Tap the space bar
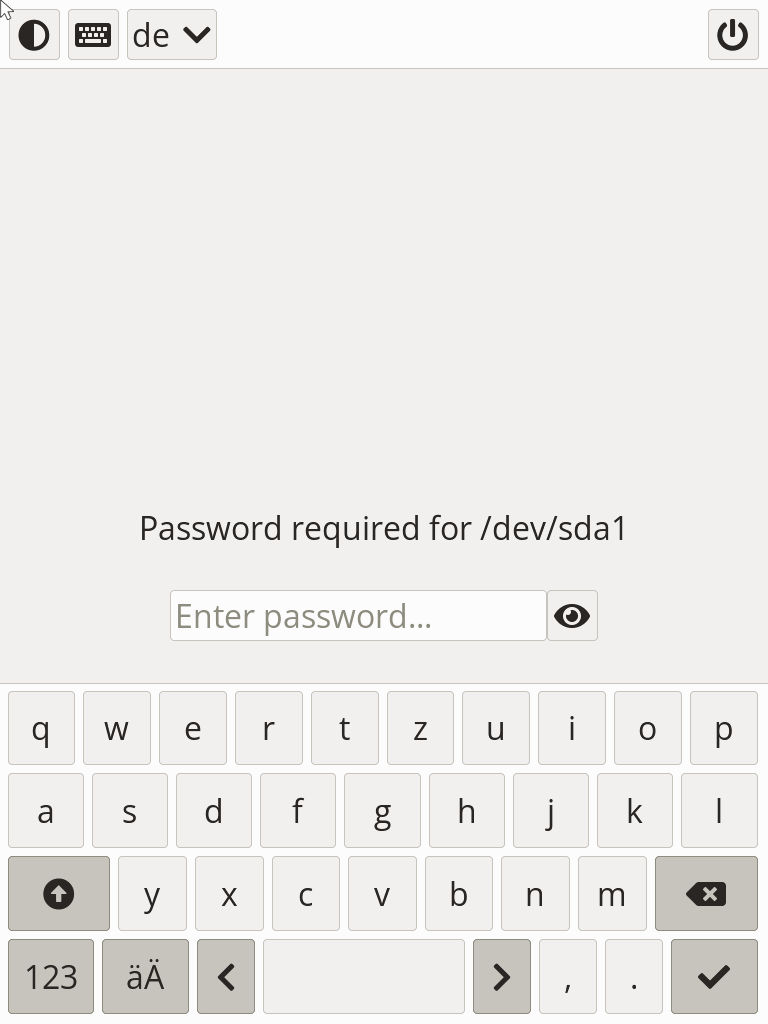768x1024 pixels. (x=364, y=976)
